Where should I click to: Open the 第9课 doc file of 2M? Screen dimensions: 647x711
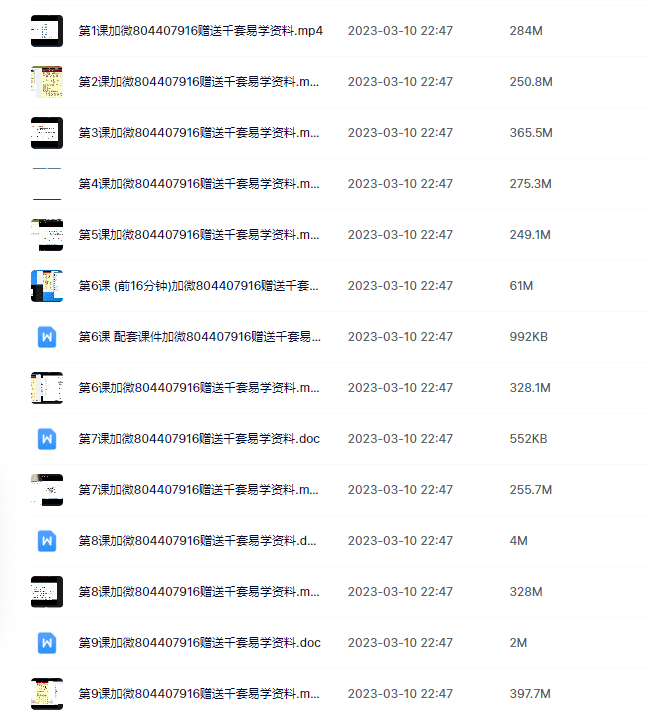coord(199,643)
